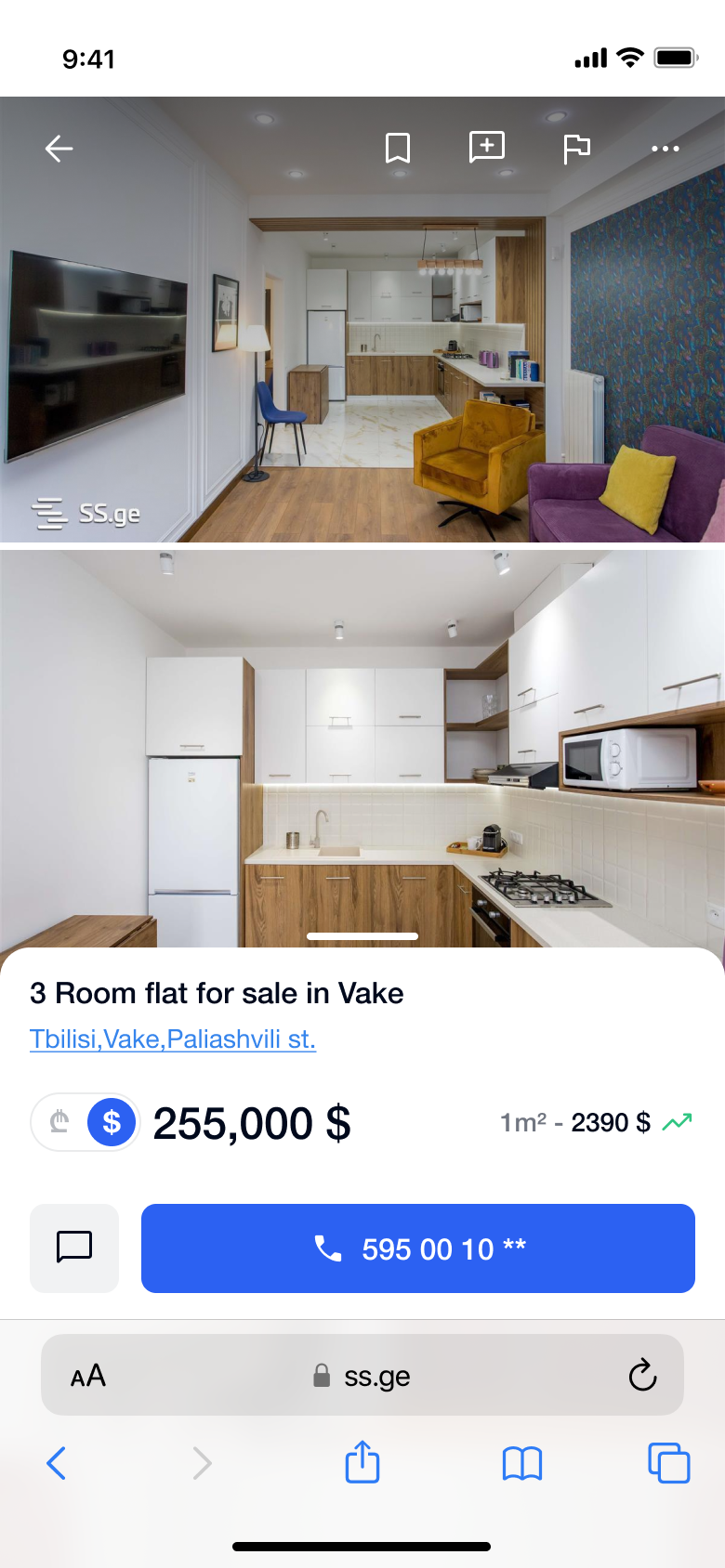Go back in Safari's bottom toolbar
Screen dimensions: 725x1568
(x=57, y=1463)
